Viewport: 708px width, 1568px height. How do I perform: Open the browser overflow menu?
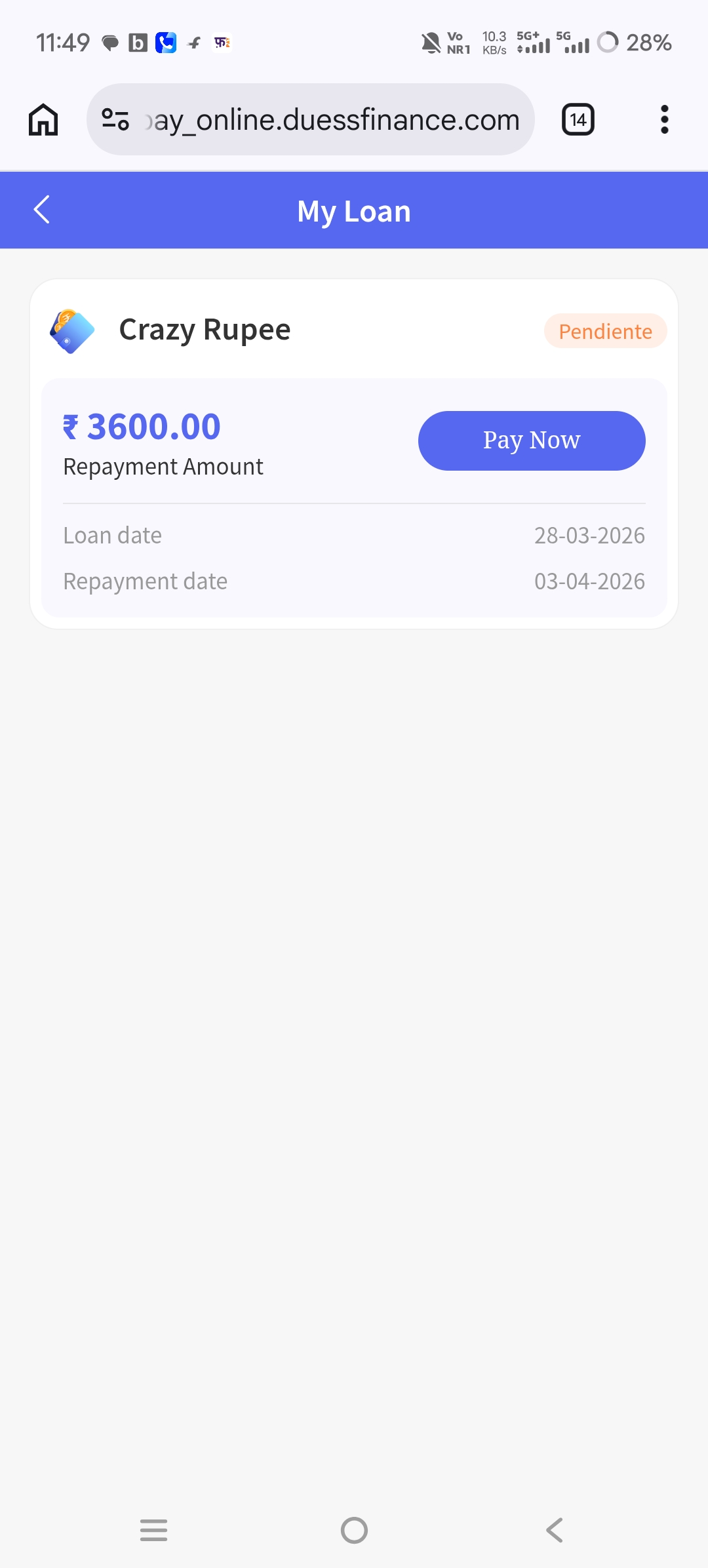[x=664, y=120]
